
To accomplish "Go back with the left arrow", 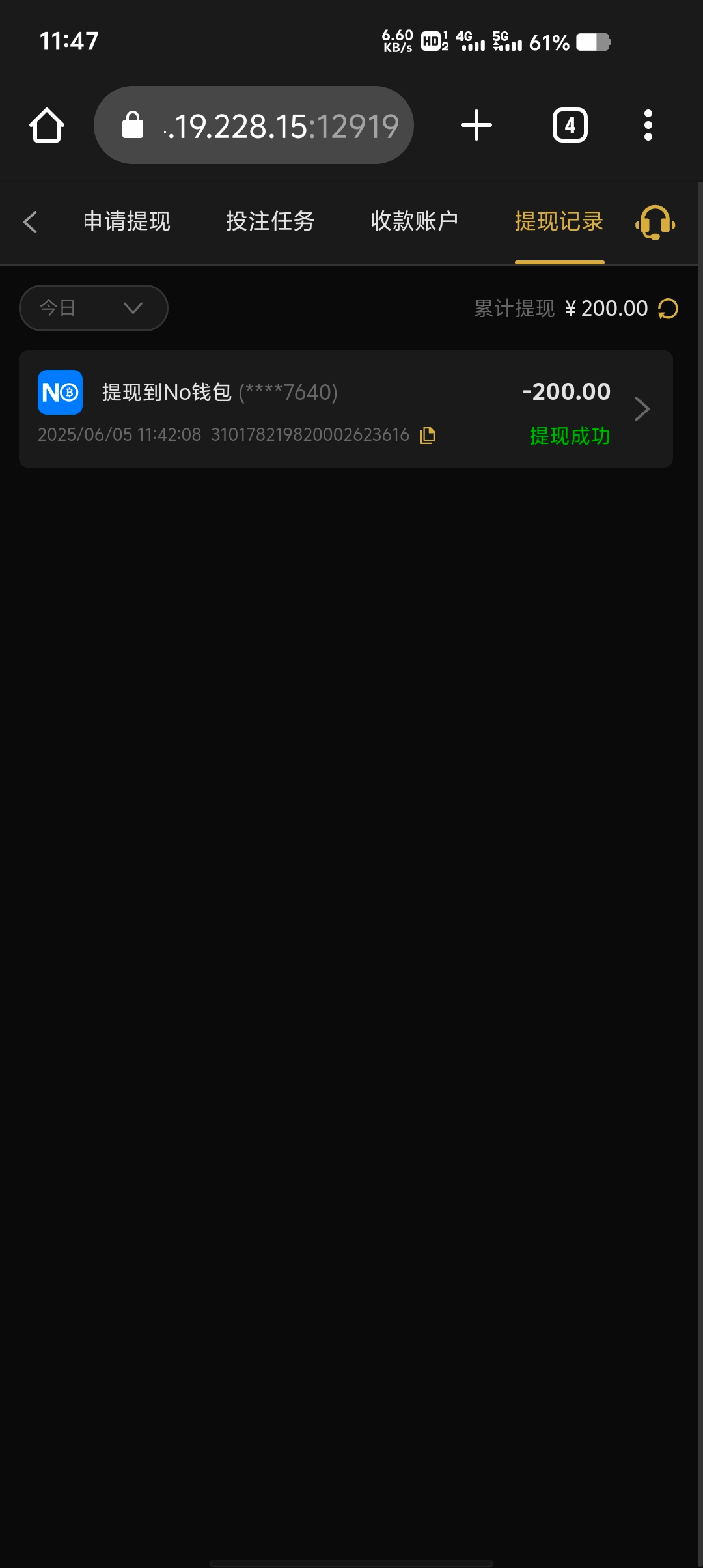I will (x=30, y=222).
